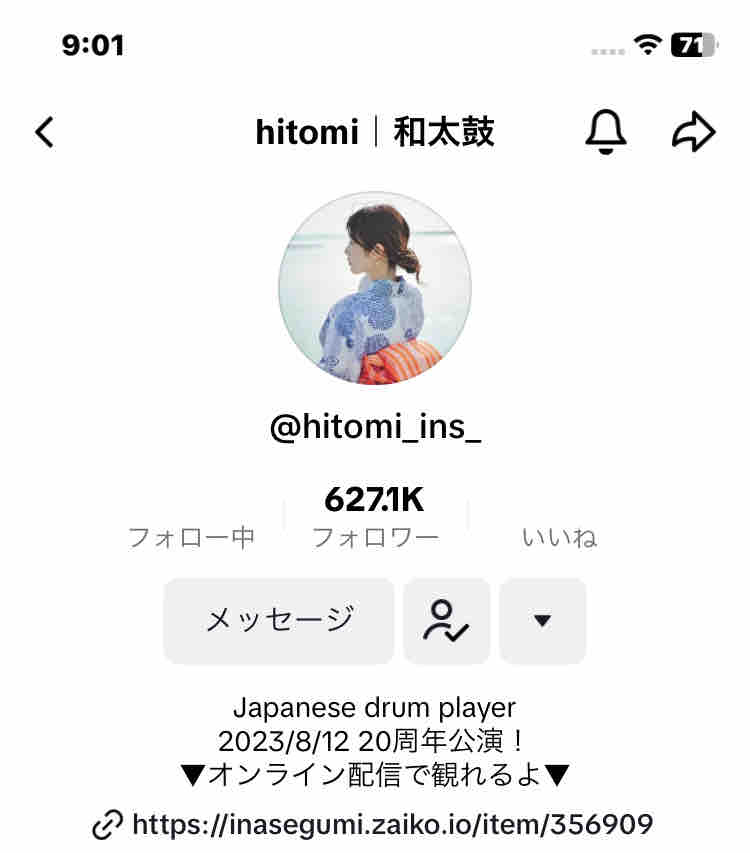
Task: Enable profile notifications with the bell
Action: click(606, 133)
